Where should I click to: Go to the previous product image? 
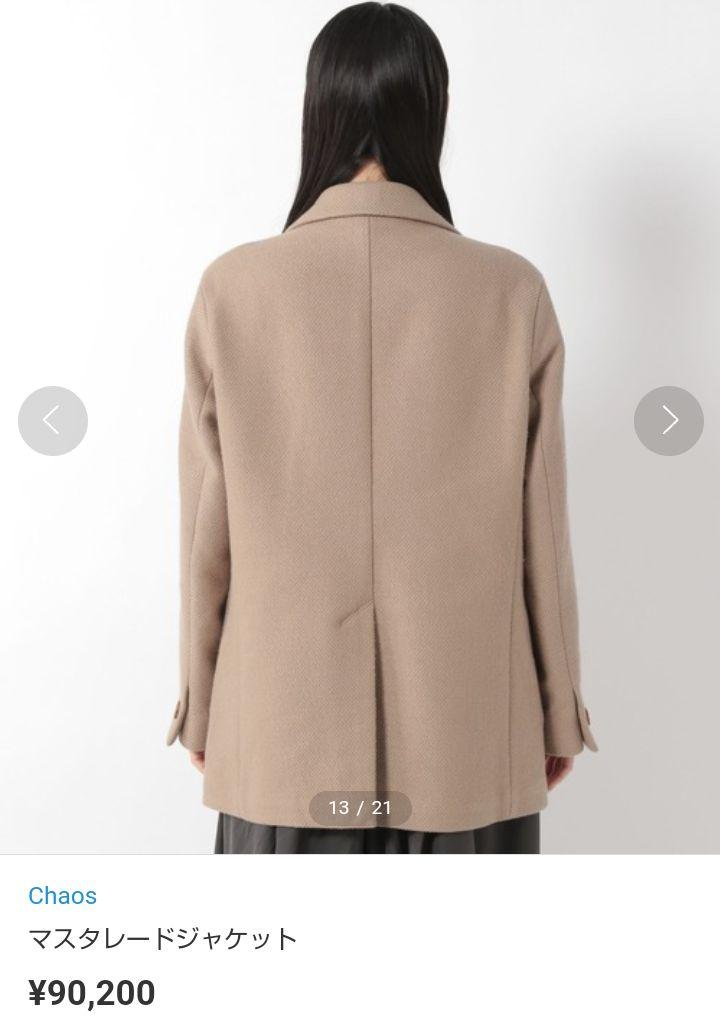pyautogui.click(x=53, y=421)
